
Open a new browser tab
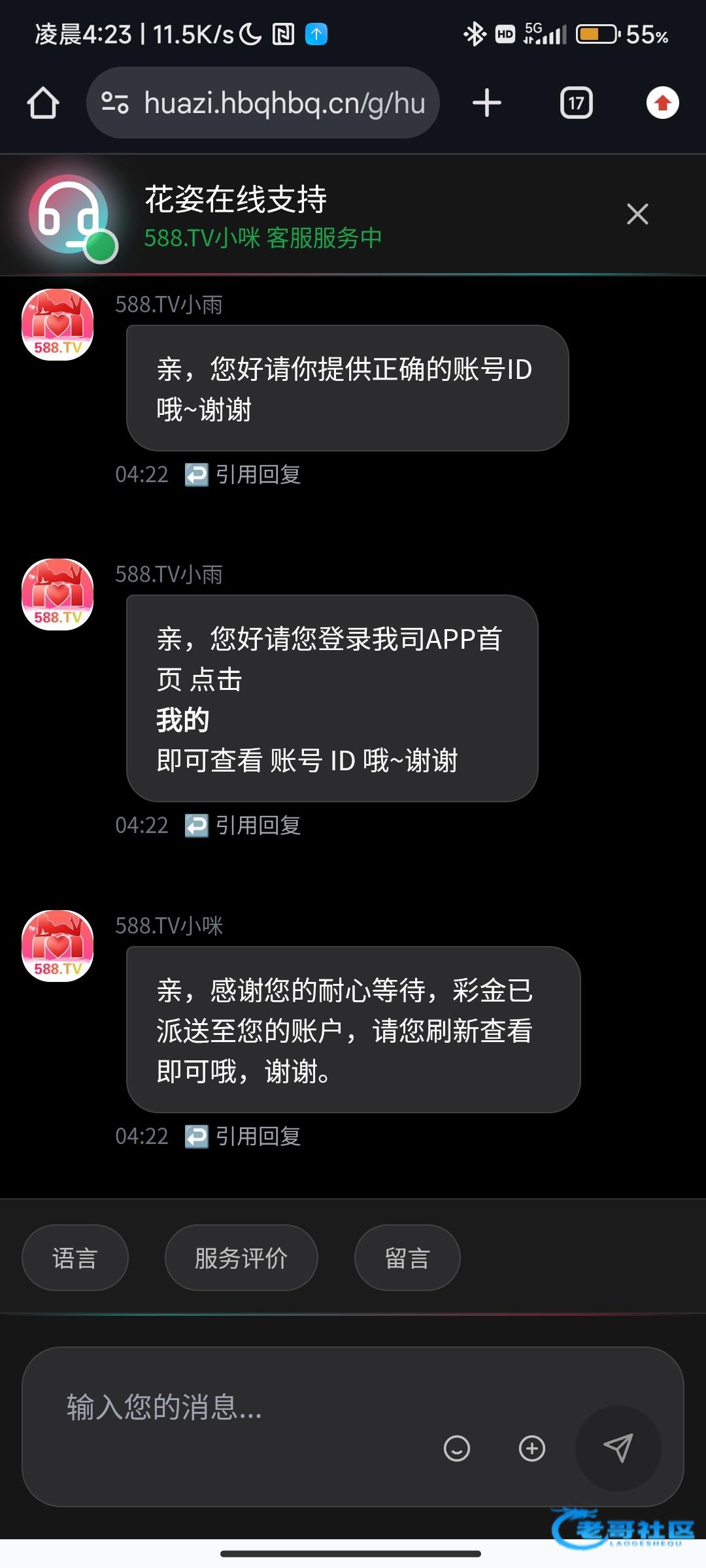486,103
